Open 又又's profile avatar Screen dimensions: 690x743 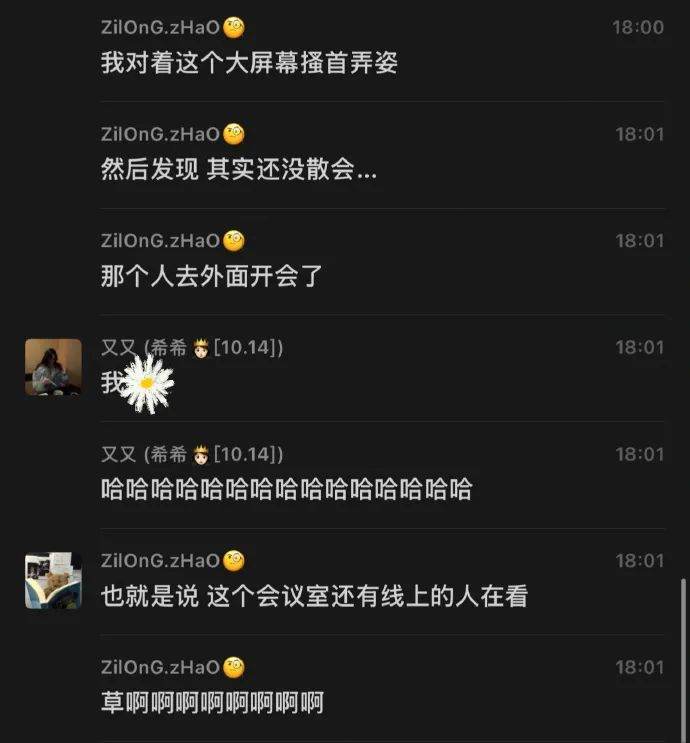[53, 366]
